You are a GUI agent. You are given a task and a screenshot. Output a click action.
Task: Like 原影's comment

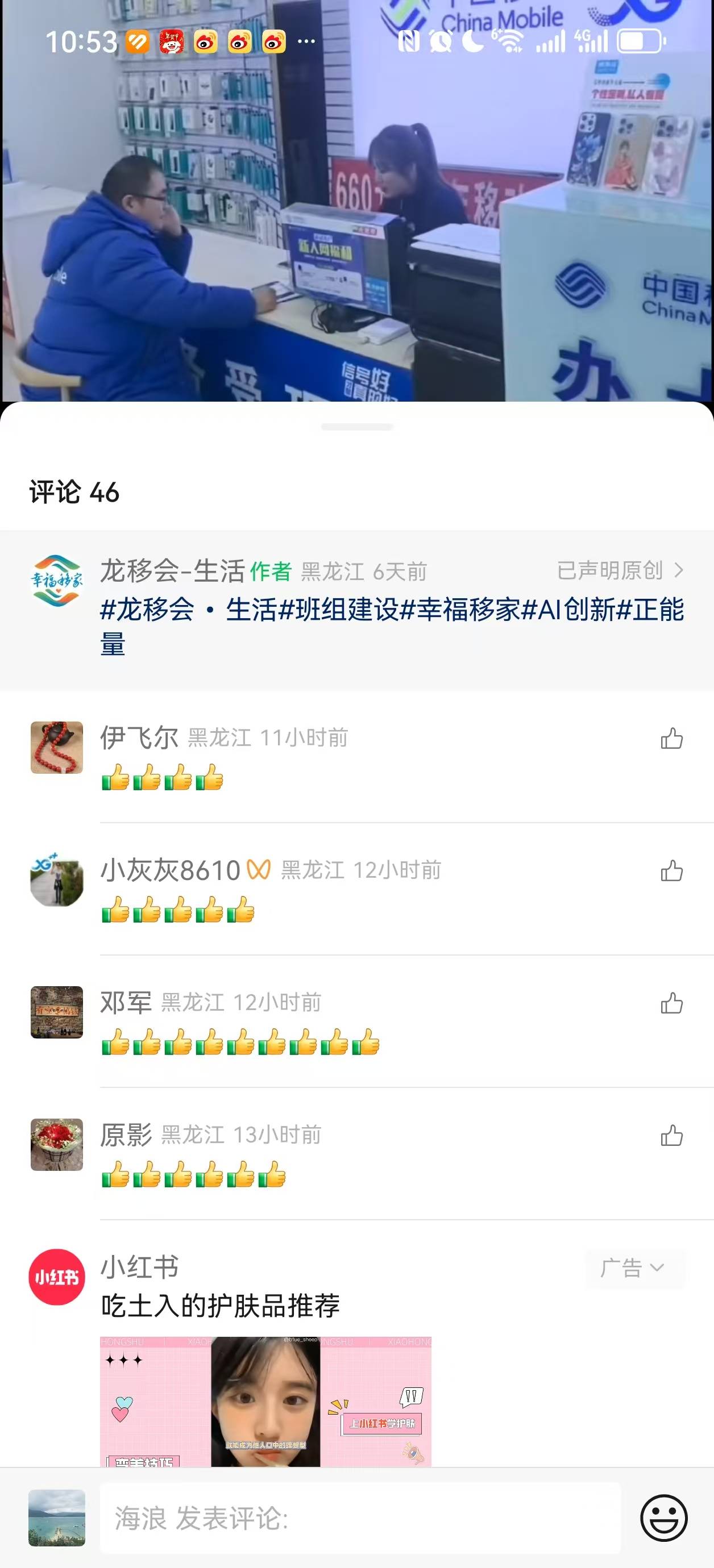[671, 1135]
